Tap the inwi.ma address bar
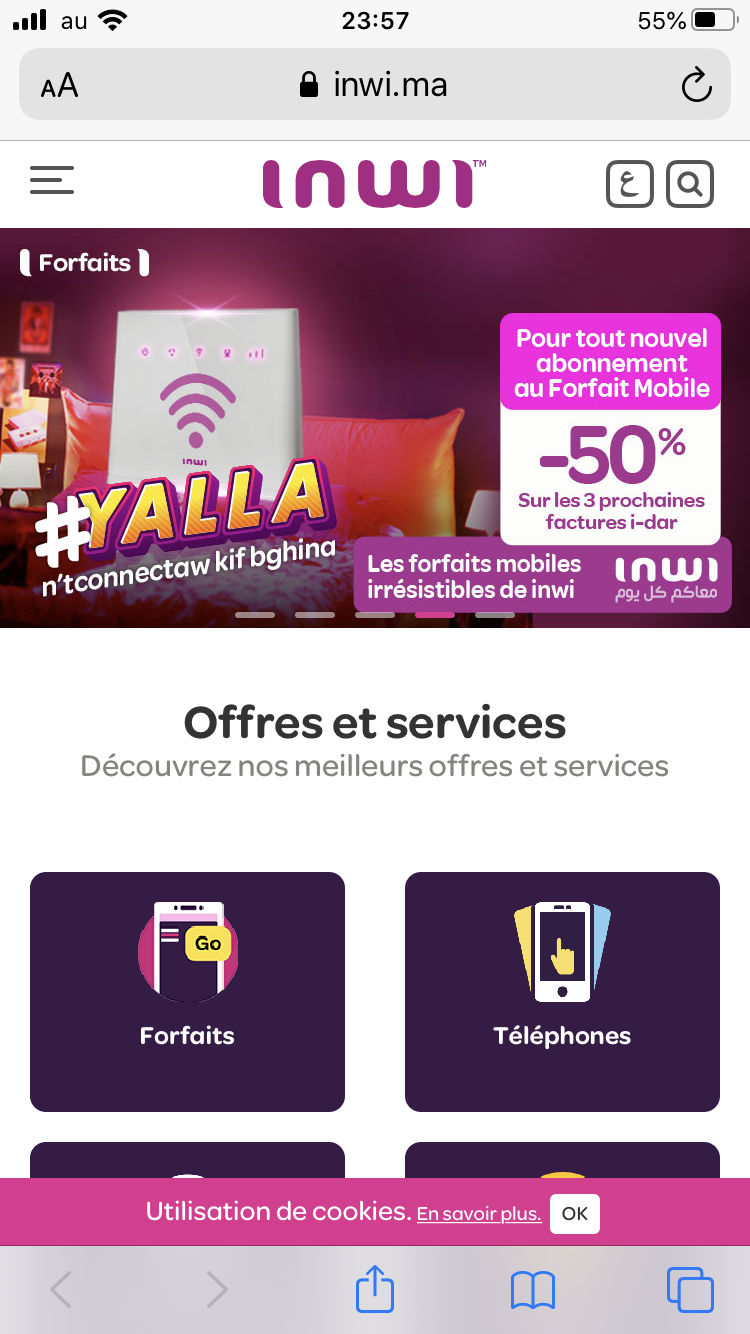The image size is (750, 1334). pyautogui.click(x=374, y=86)
